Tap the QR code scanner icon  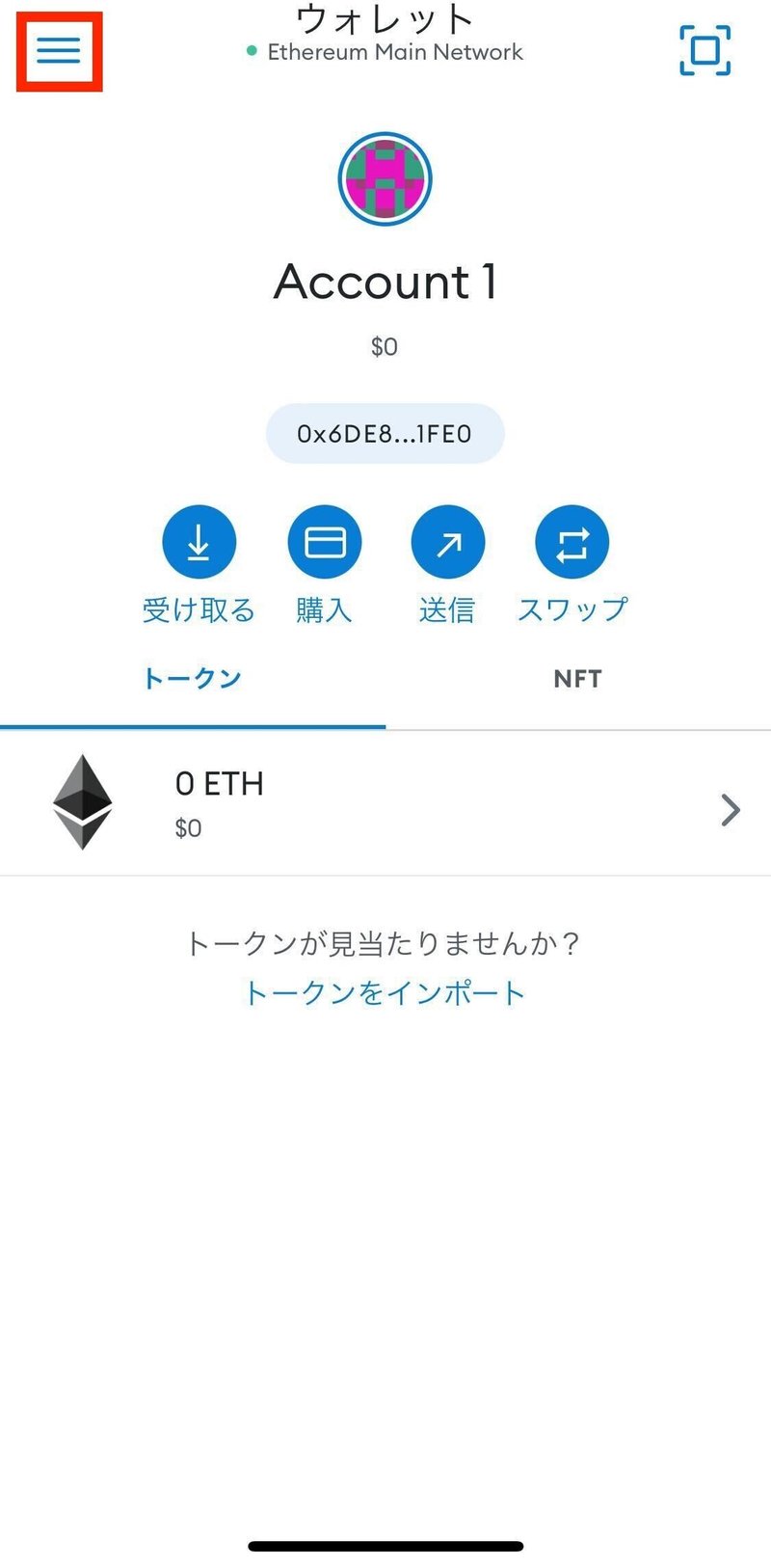coord(705,50)
